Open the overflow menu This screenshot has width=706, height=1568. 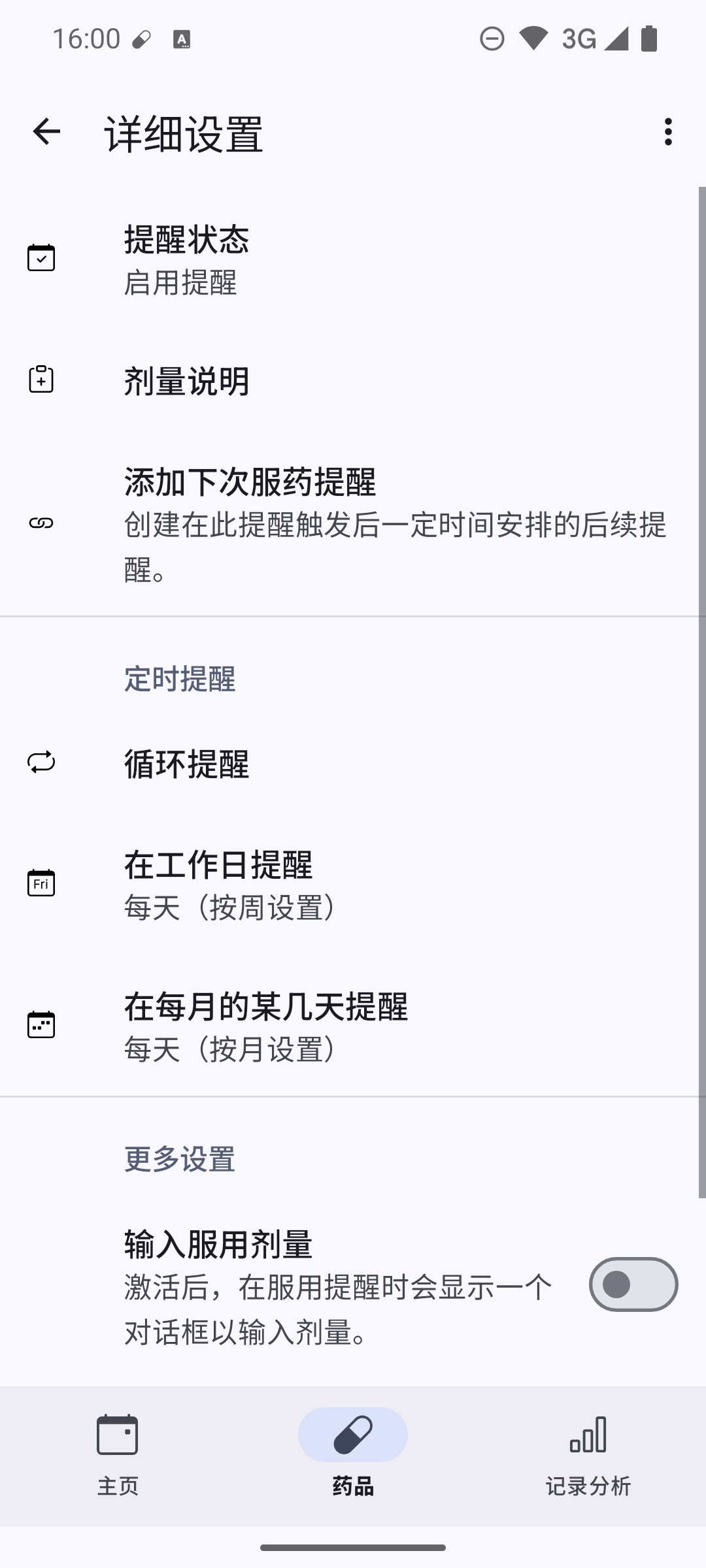667,132
